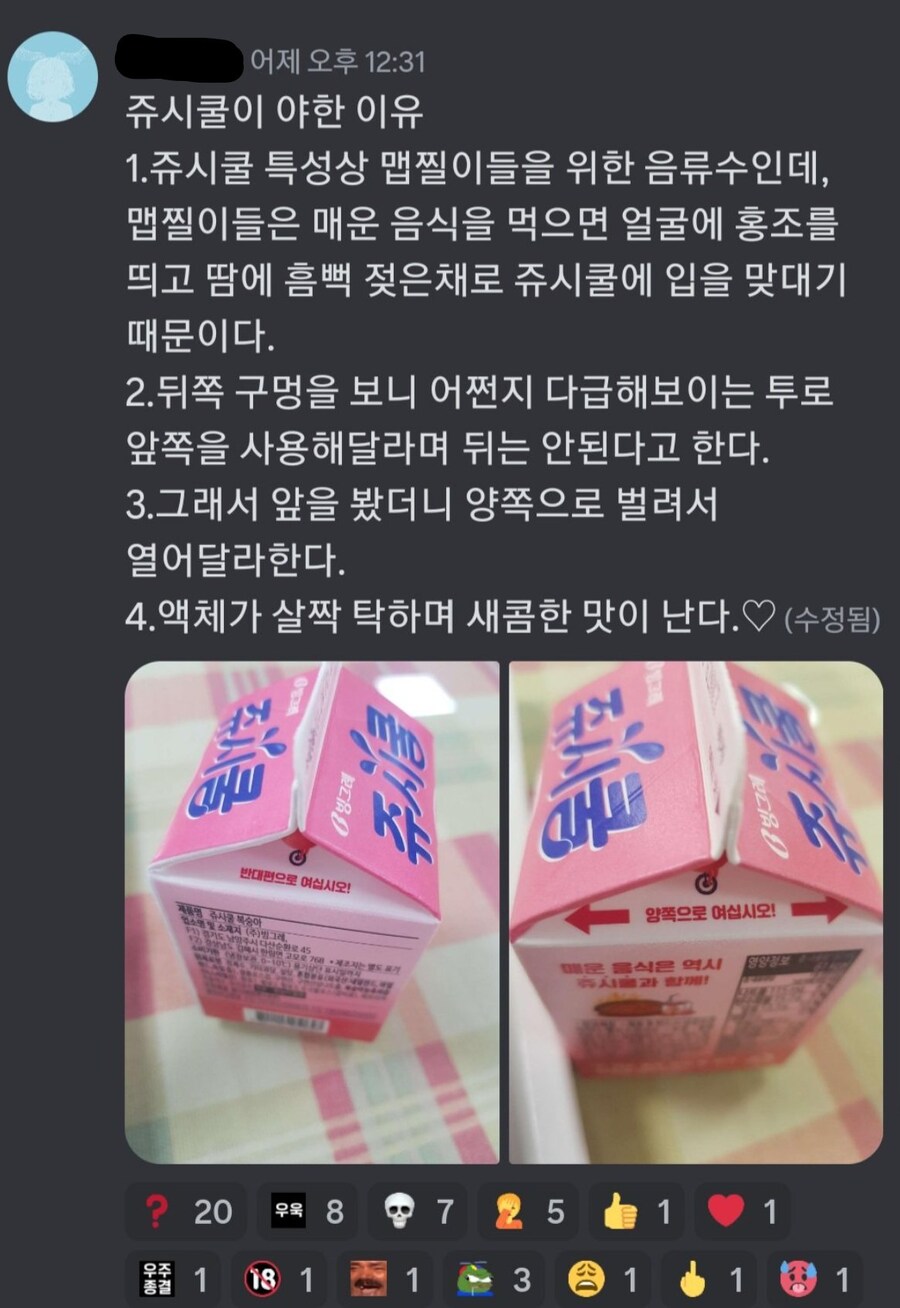This screenshot has height=1308, width=900.
Task: Open the left juice carton photo
Action: point(311,912)
